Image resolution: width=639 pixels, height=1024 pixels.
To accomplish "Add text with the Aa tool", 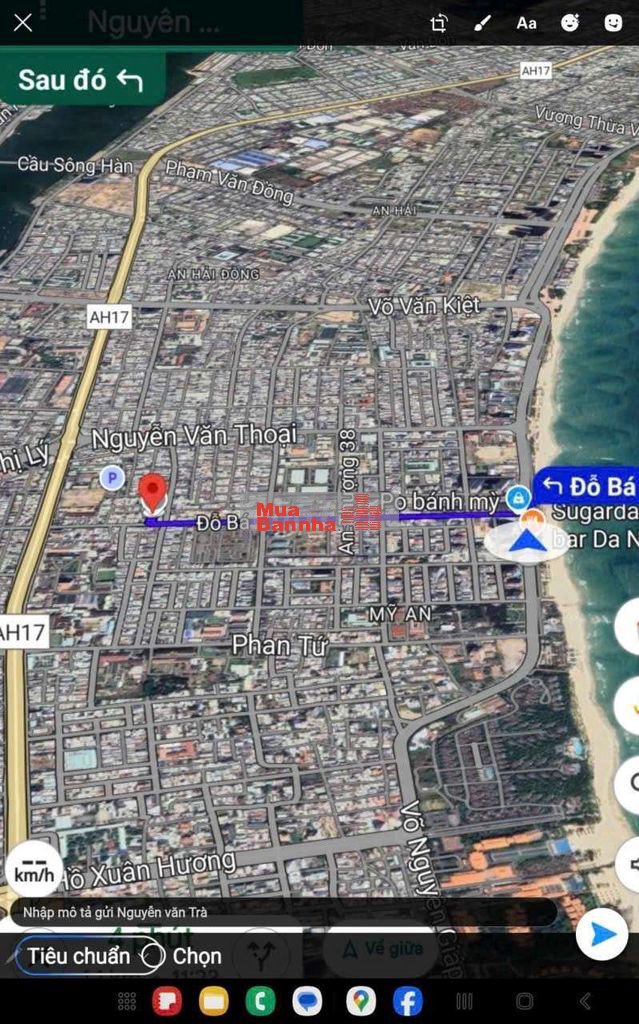I will click(x=526, y=23).
